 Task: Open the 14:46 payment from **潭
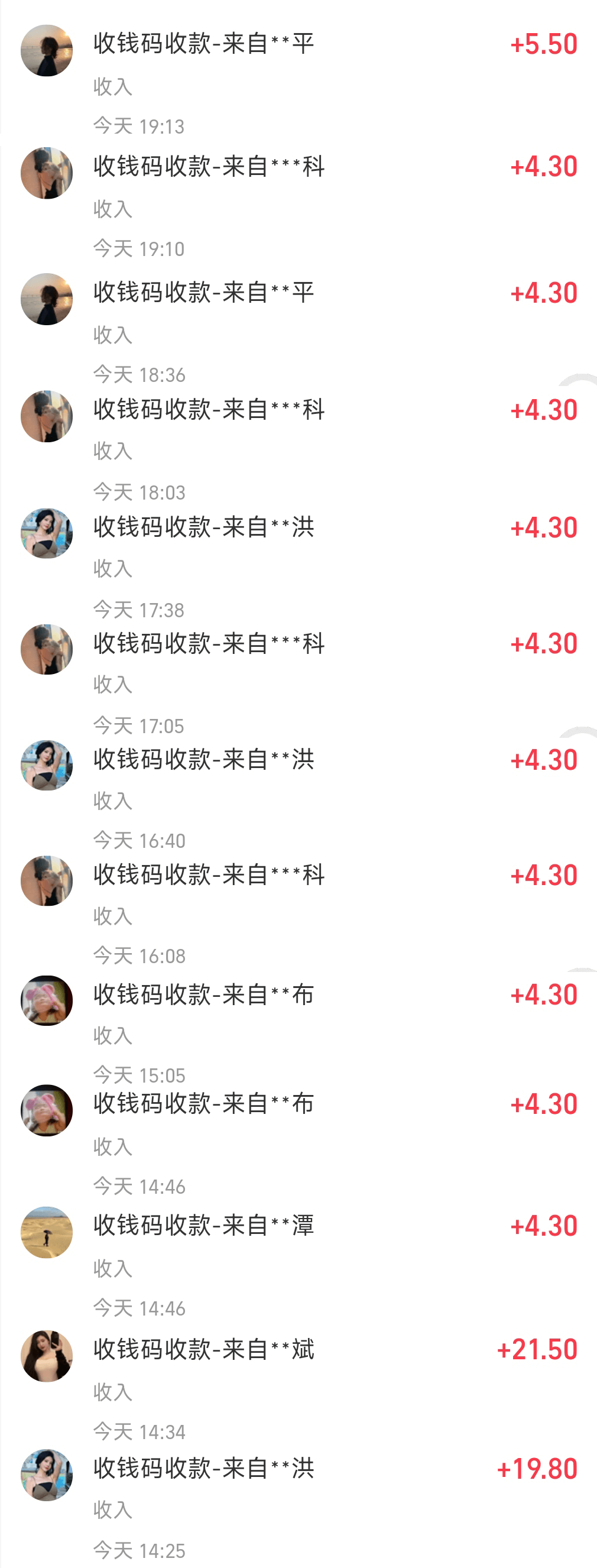coord(298,1263)
